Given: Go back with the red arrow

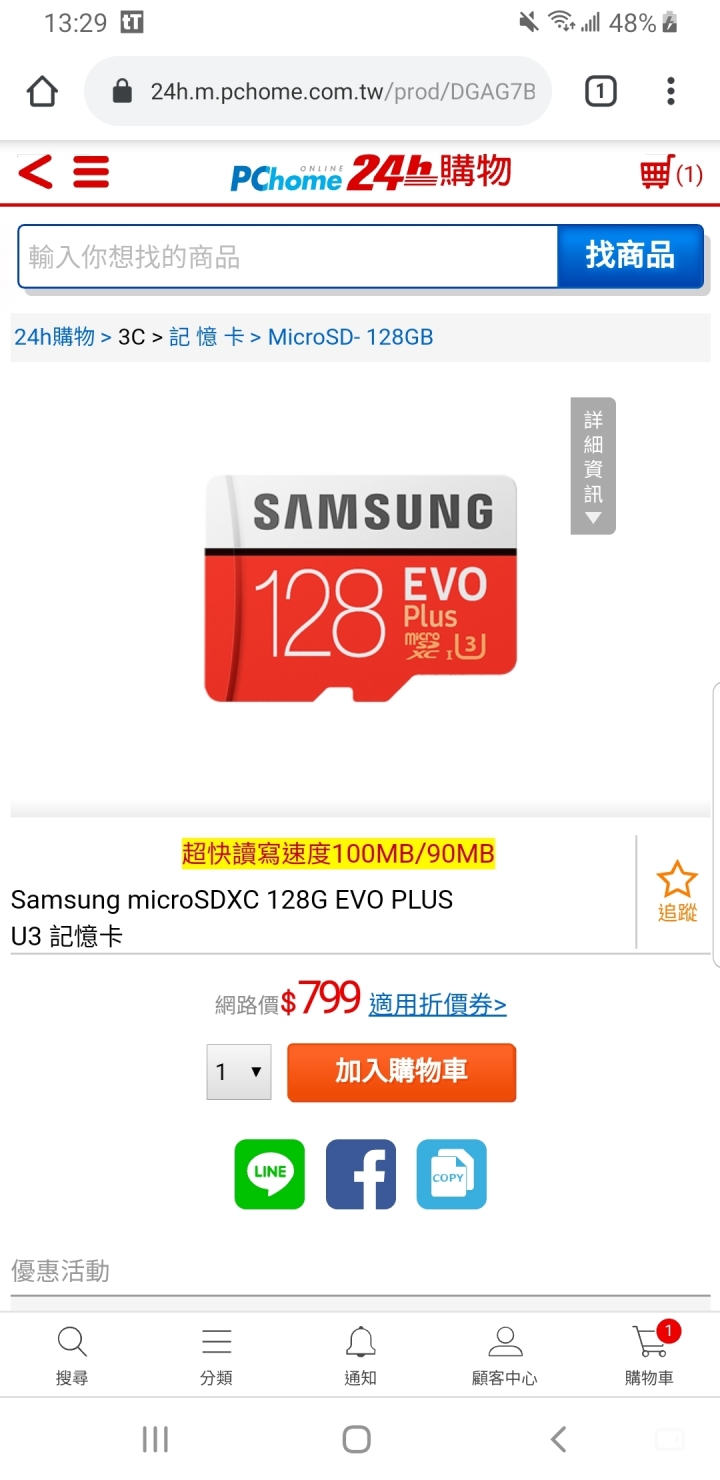Looking at the screenshot, I should tap(35, 173).
